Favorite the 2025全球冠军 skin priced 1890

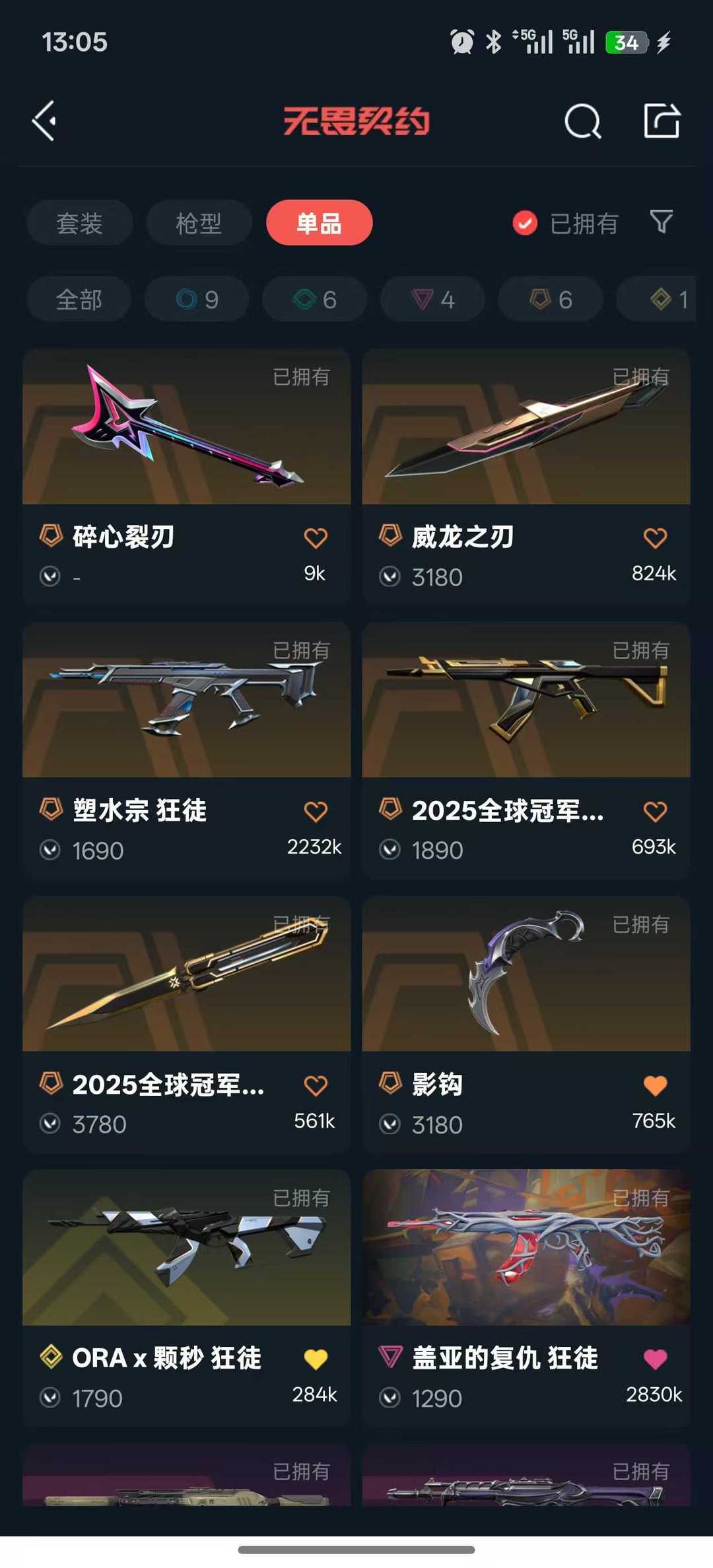pos(654,811)
